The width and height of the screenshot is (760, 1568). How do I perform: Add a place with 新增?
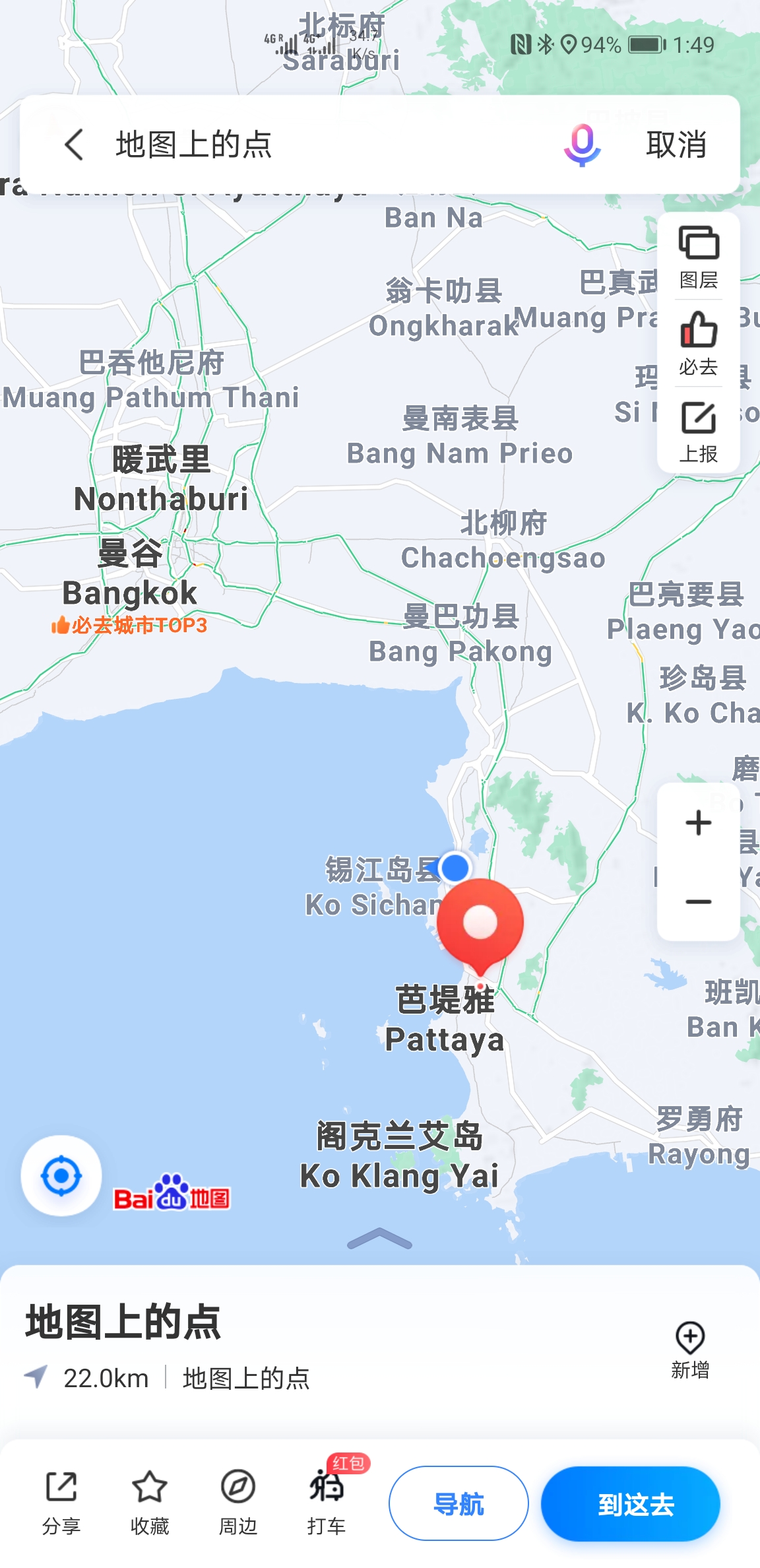[x=690, y=1350]
